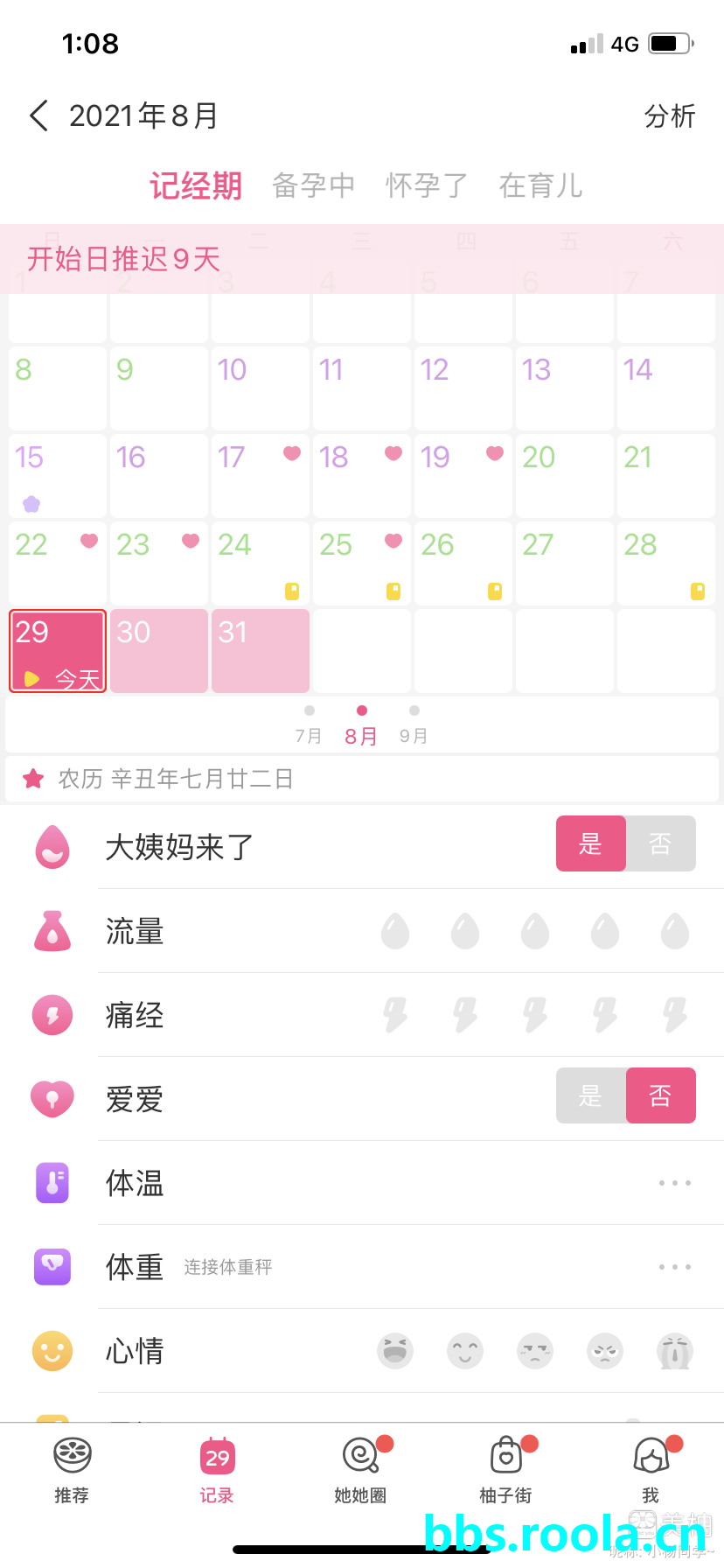Open the 柚子街 shopping tab
The image size is (724, 1568).
[505, 1468]
